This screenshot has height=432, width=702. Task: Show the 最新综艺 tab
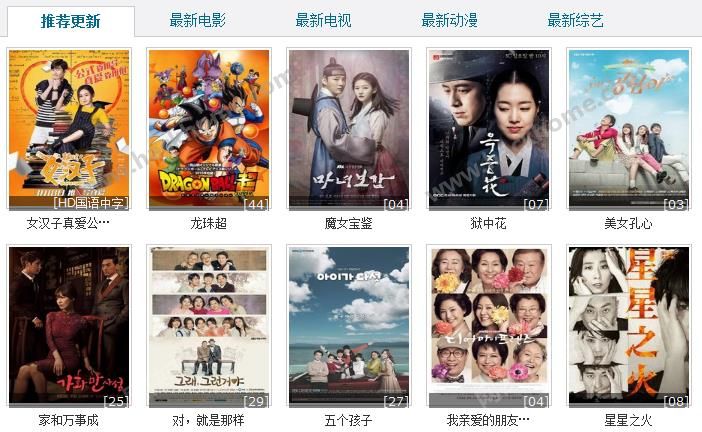pyautogui.click(x=575, y=21)
